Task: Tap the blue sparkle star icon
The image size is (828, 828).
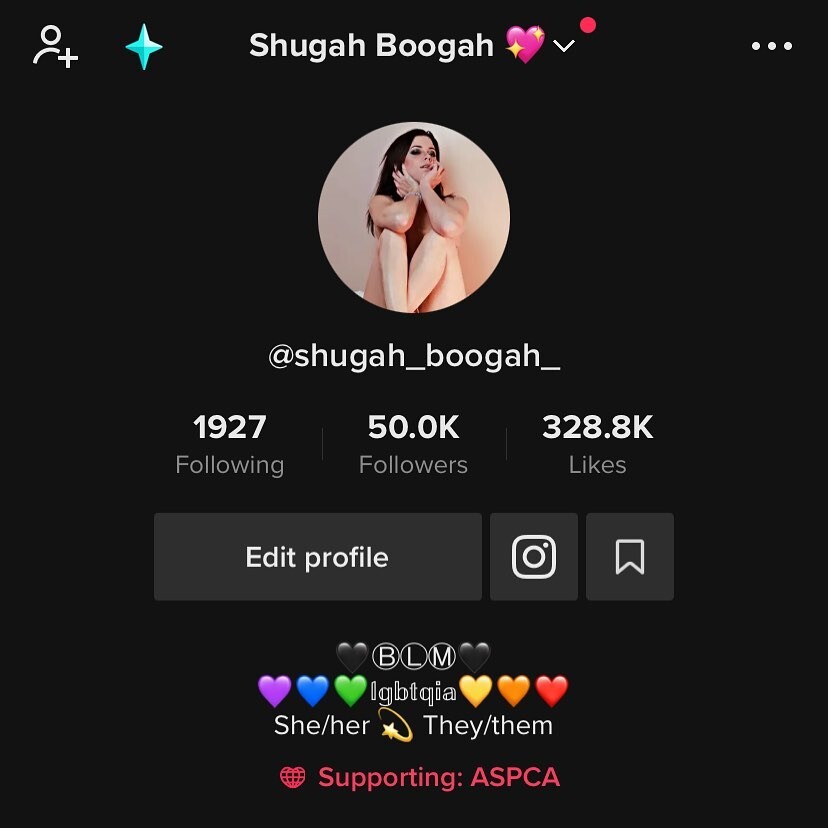Action: tap(144, 46)
